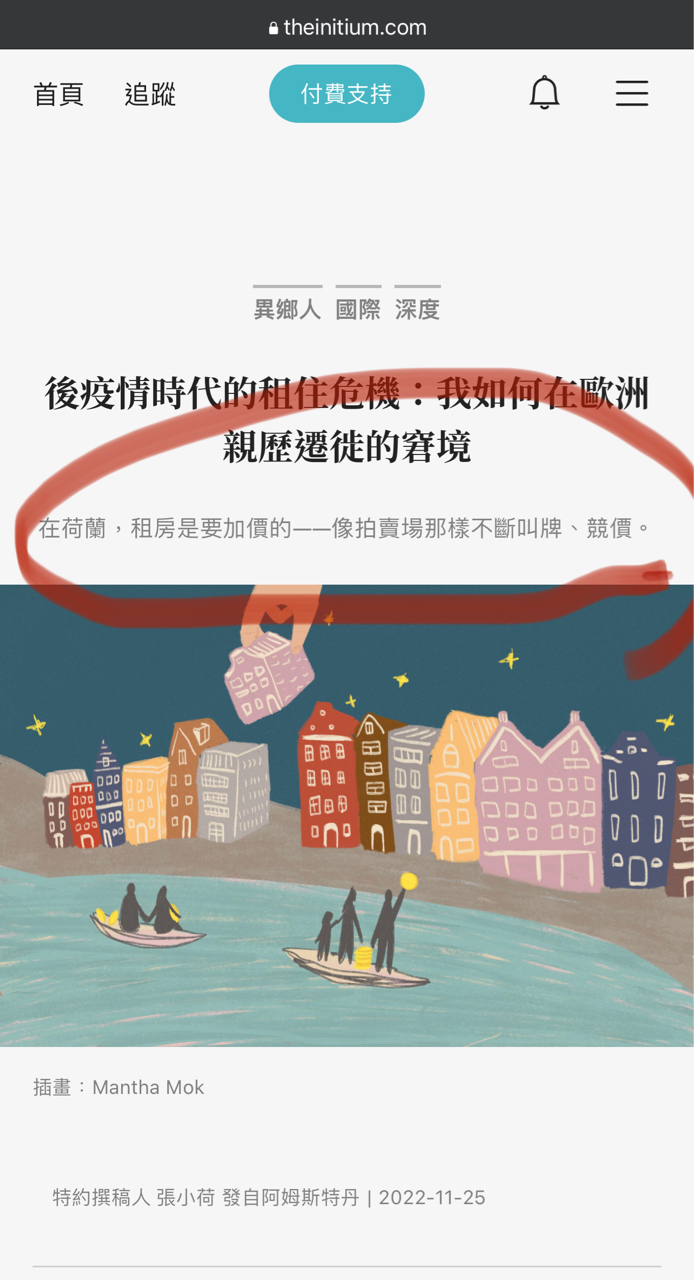
Task: Select the 國際 category tag
Action: [x=358, y=309]
